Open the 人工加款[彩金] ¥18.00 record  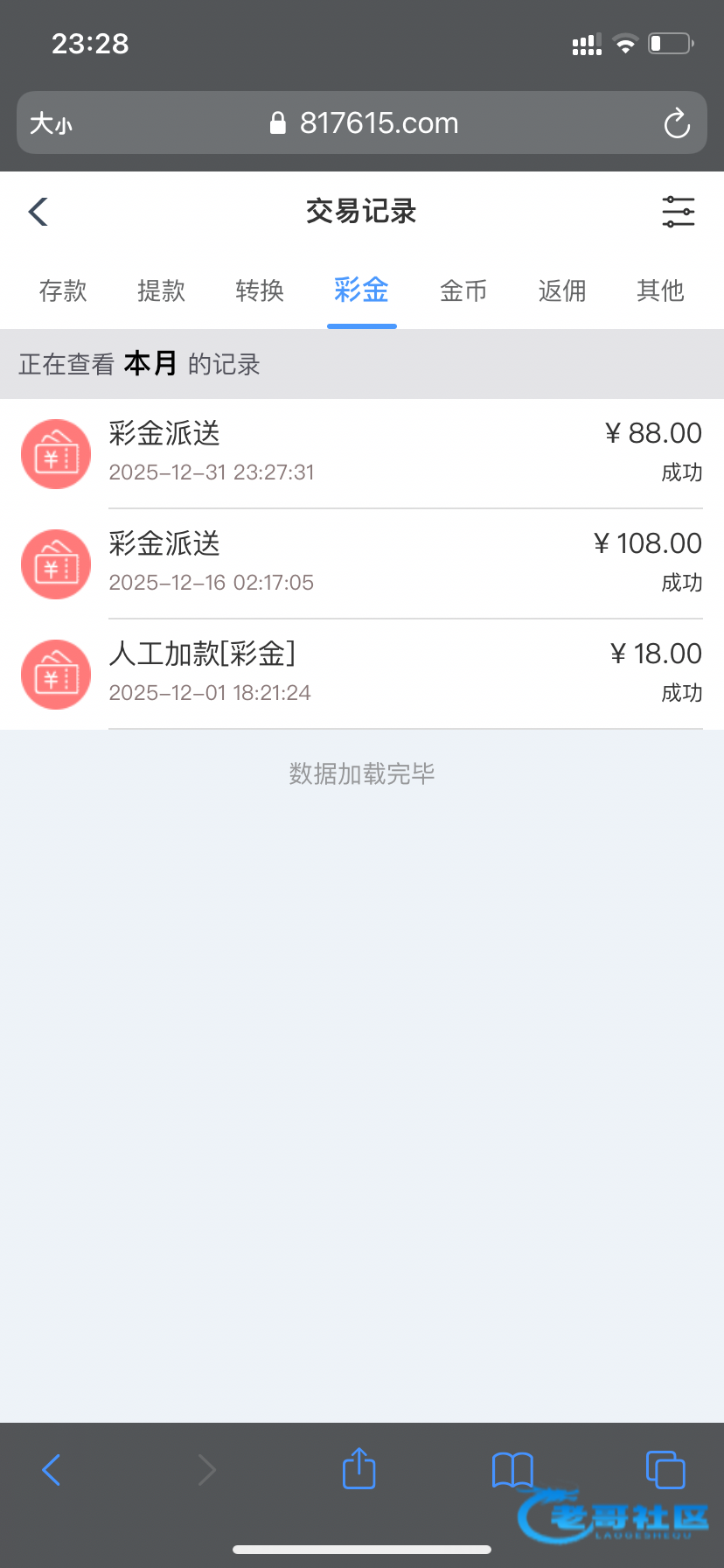[x=362, y=674]
